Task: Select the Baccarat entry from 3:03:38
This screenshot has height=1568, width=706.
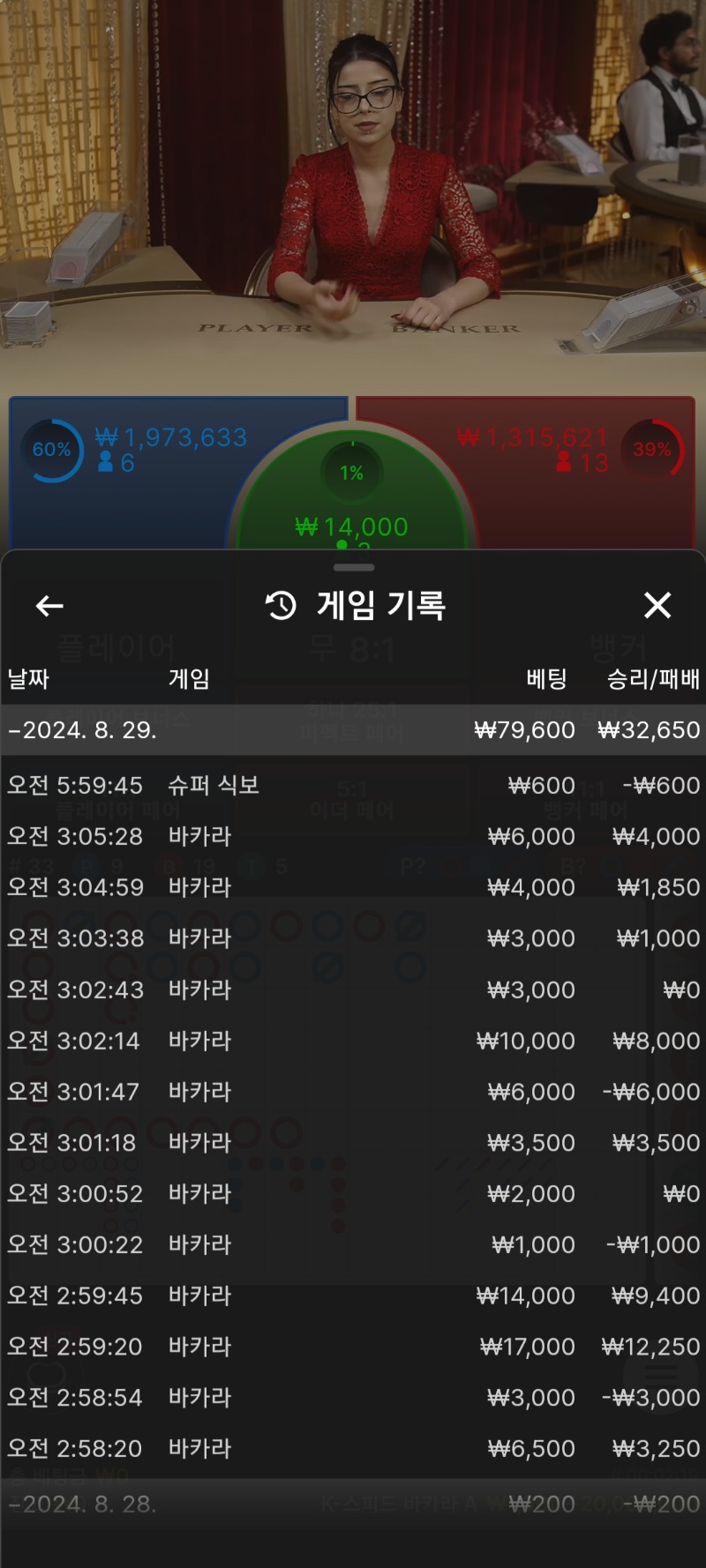Action: click(353, 938)
